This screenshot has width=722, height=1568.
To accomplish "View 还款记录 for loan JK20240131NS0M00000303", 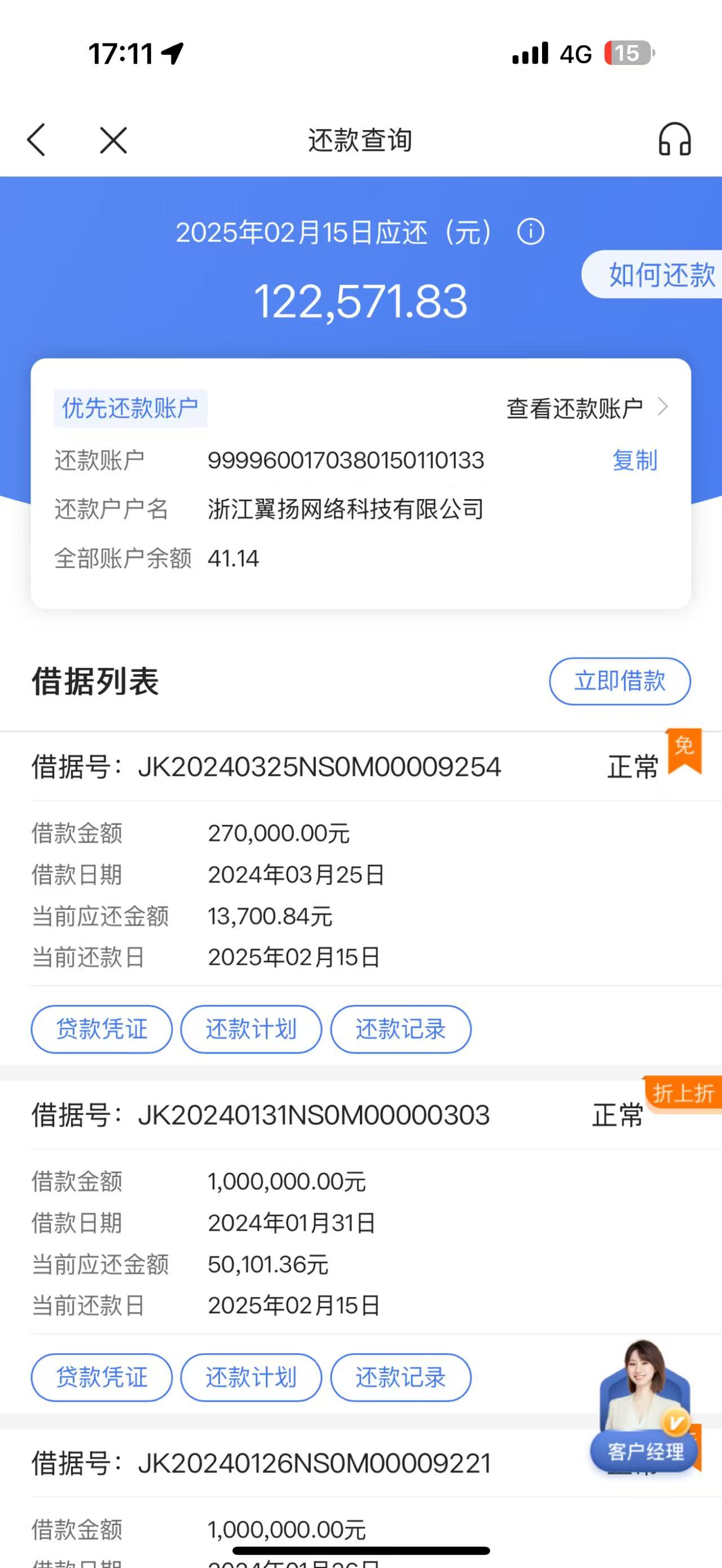I will (x=400, y=1377).
